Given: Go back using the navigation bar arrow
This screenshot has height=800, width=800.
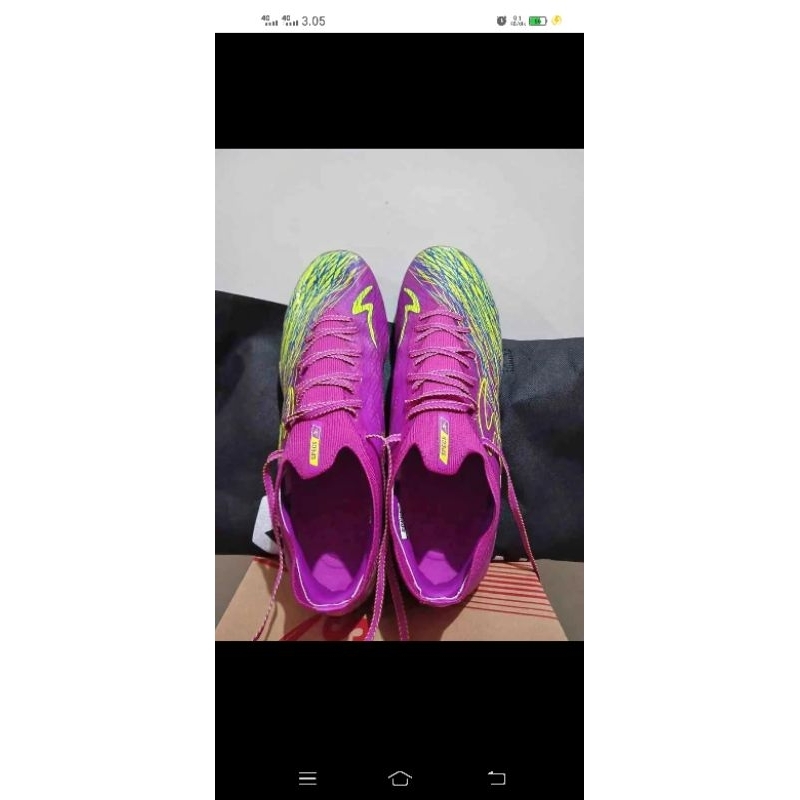Looking at the screenshot, I should [x=496, y=778].
